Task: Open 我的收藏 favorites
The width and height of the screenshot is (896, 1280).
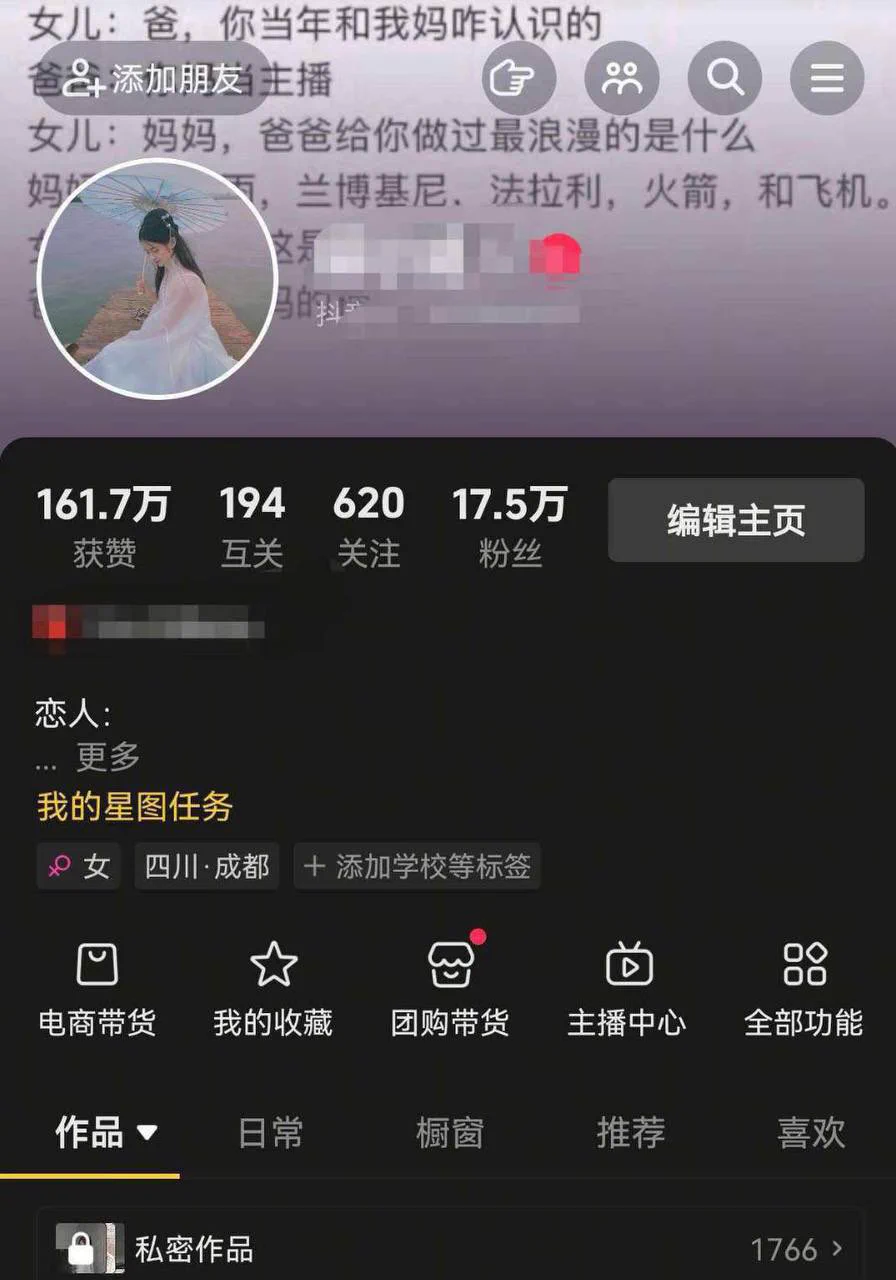Action: point(273,988)
